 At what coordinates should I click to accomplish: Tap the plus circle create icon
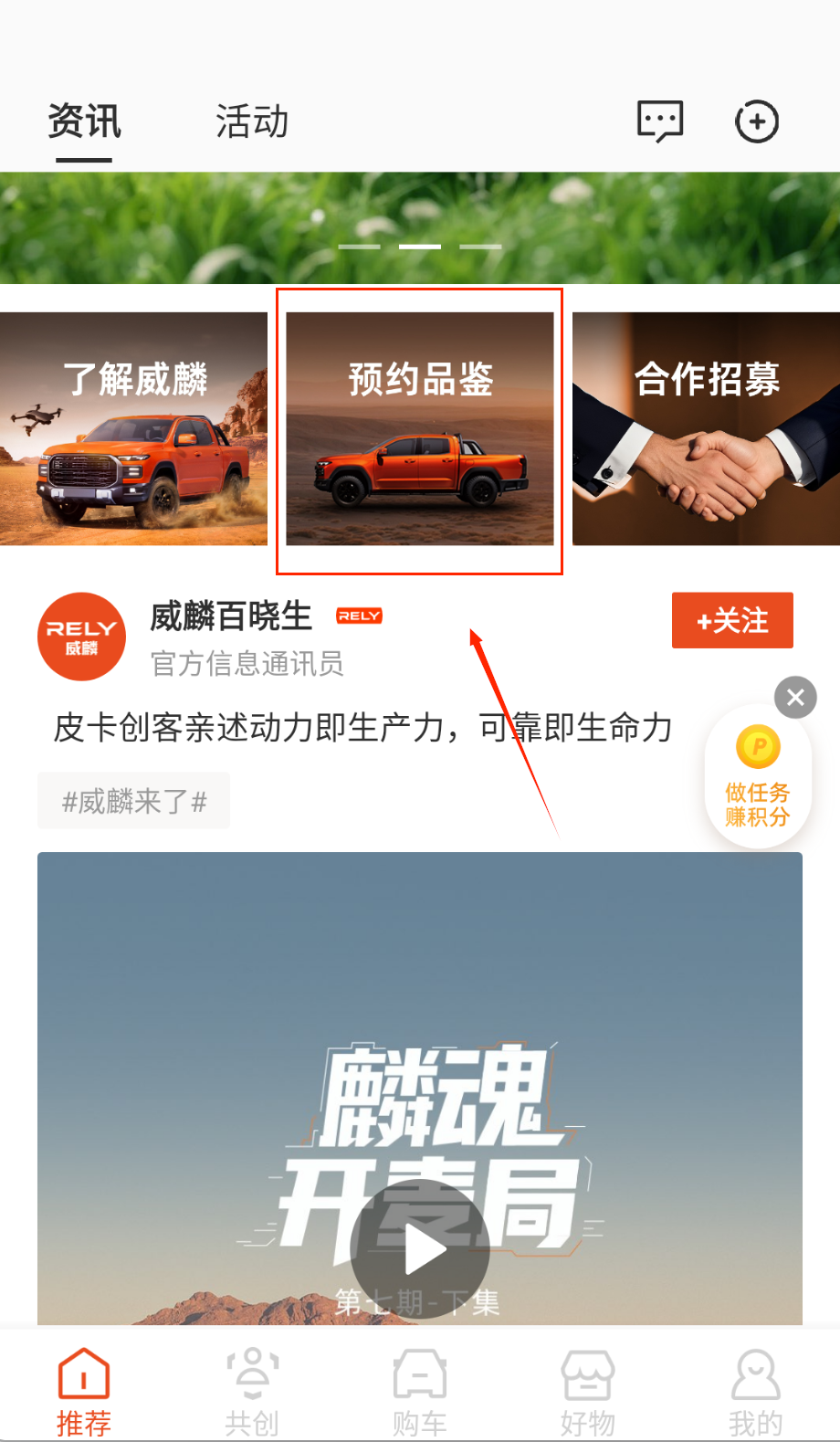click(757, 121)
